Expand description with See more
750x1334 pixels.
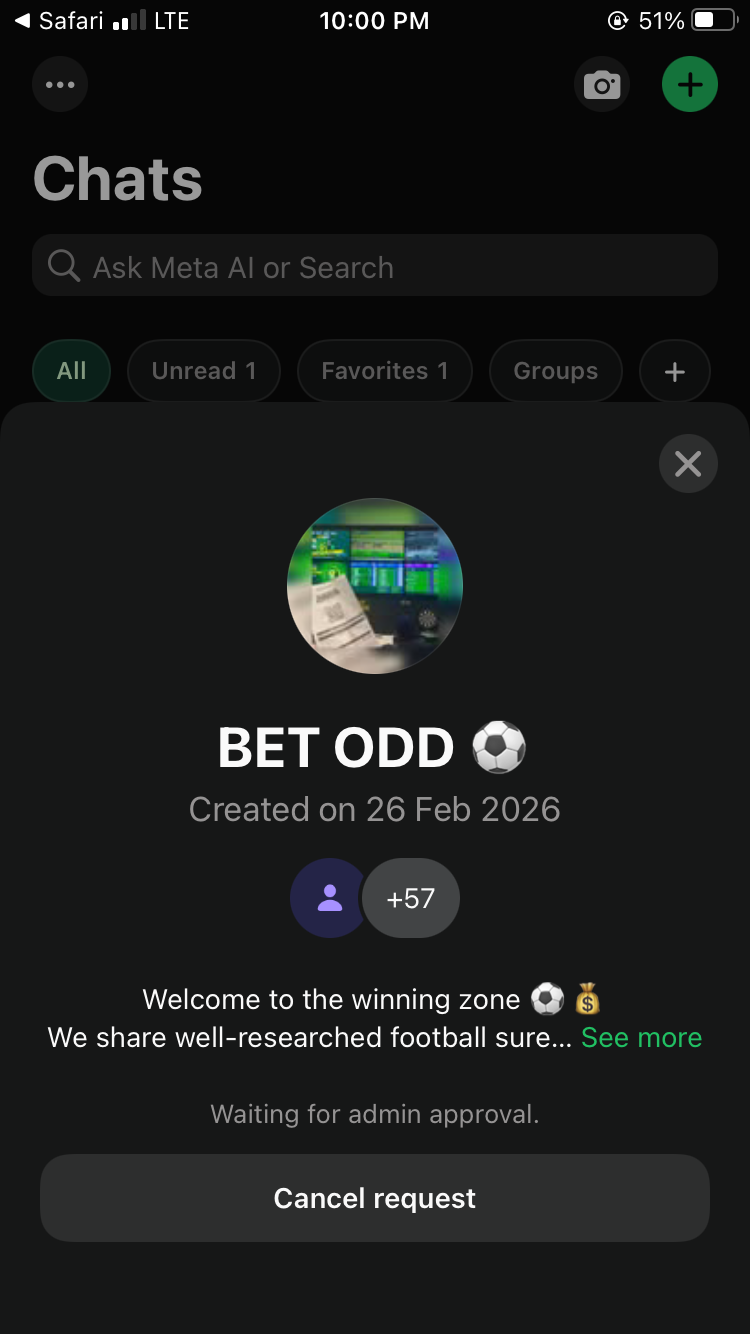click(641, 1038)
